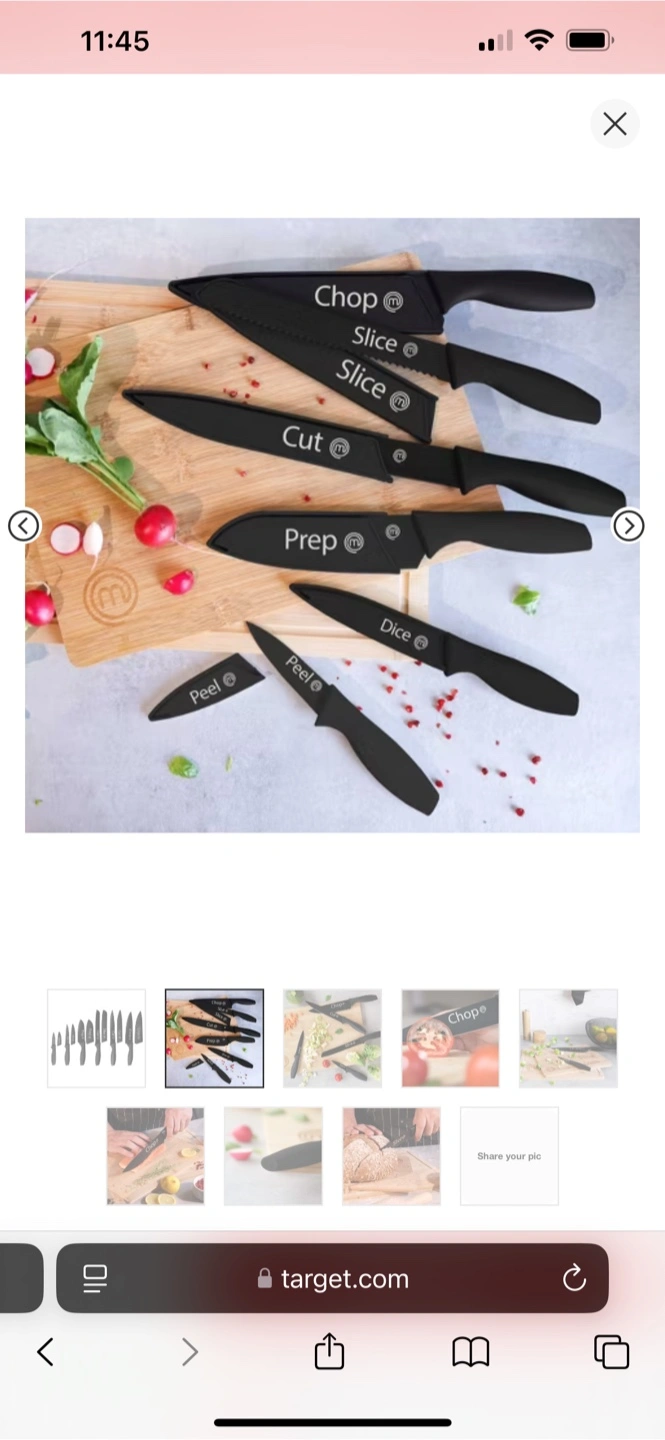This screenshot has height=1440, width=665.
Task: Open the thumbnail with the Chop knife close-up
Action: (450, 1038)
